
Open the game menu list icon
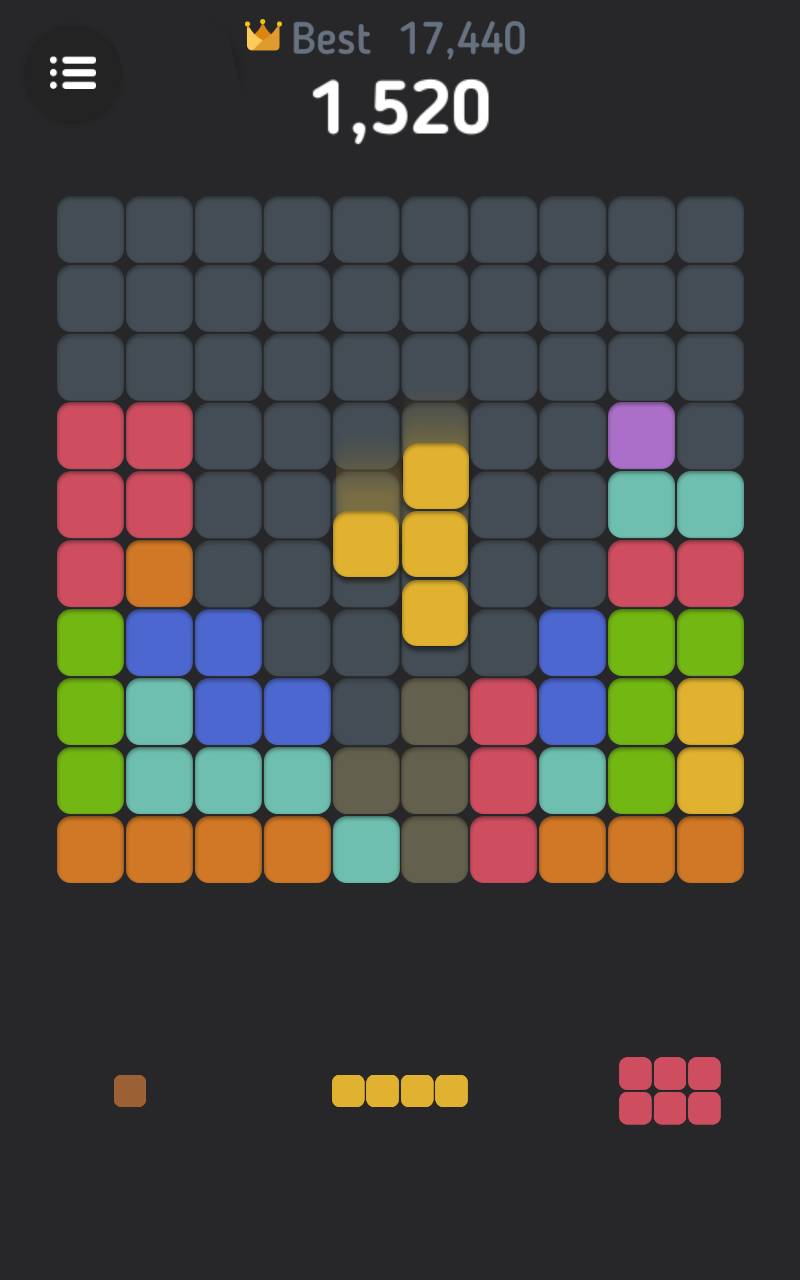(73, 73)
